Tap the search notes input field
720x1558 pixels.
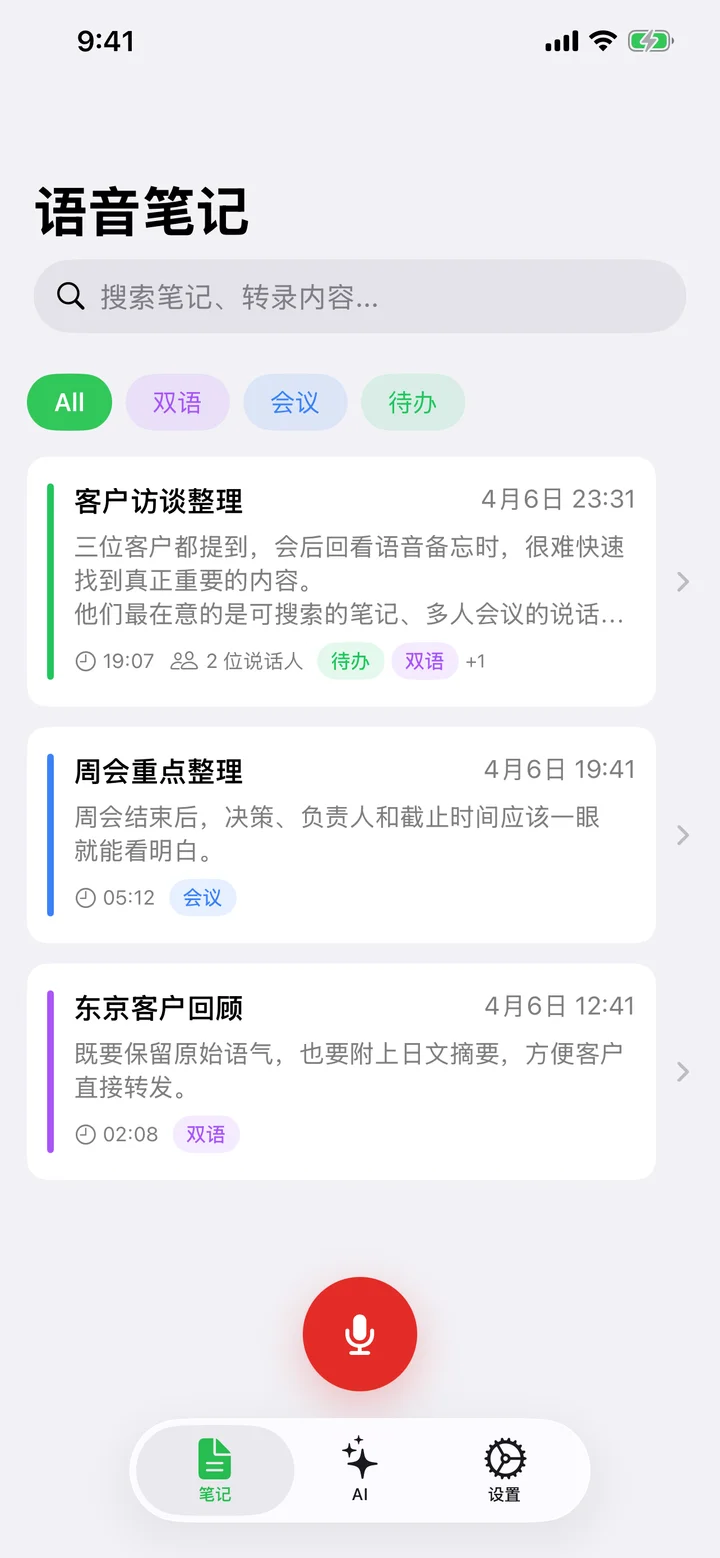360,295
